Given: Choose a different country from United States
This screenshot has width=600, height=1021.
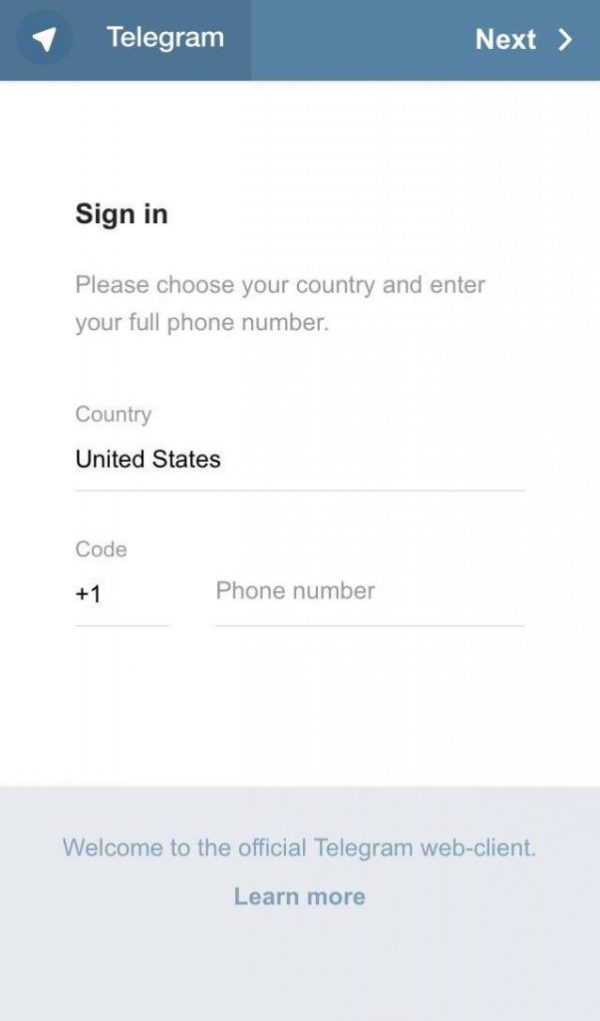Looking at the screenshot, I should click(299, 460).
